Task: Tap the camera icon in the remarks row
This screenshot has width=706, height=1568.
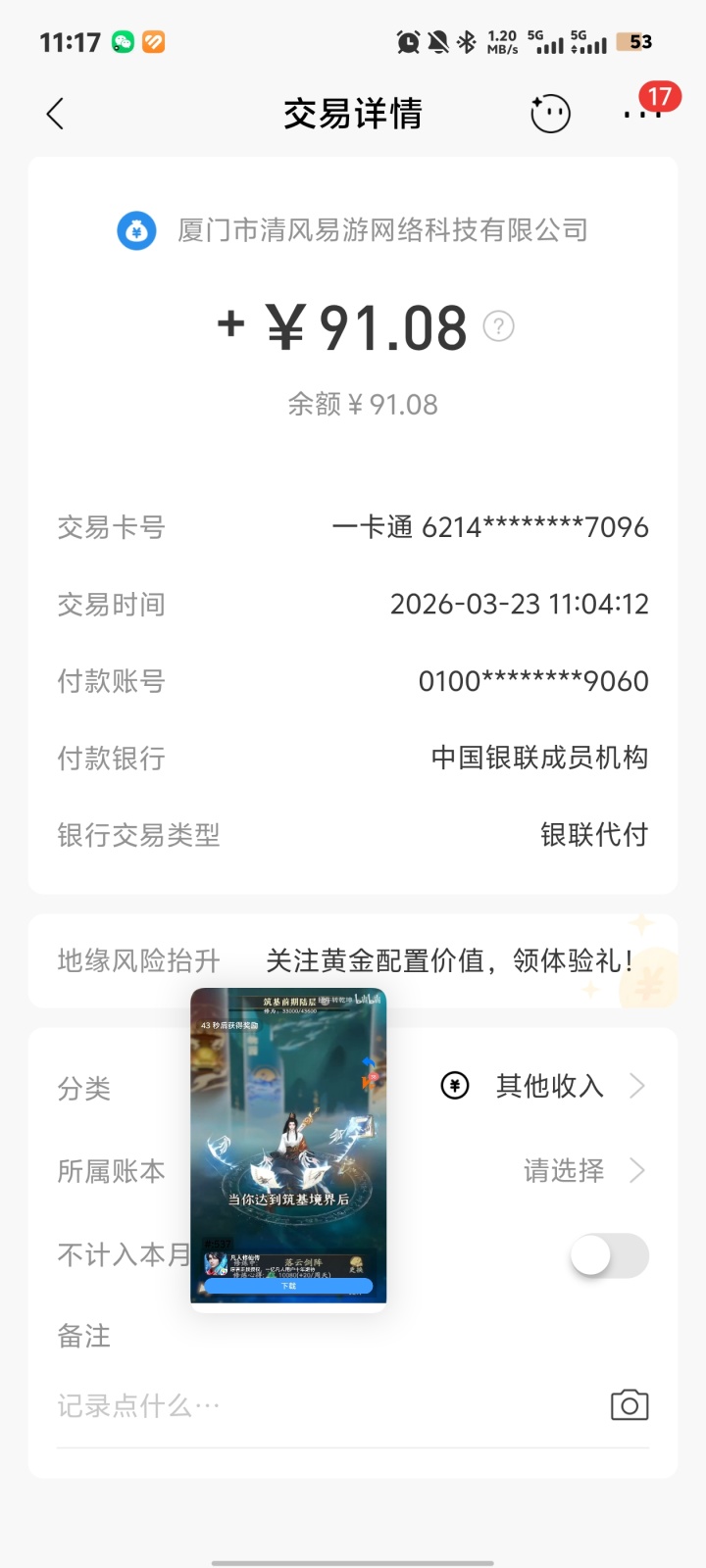Action: click(629, 1404)
